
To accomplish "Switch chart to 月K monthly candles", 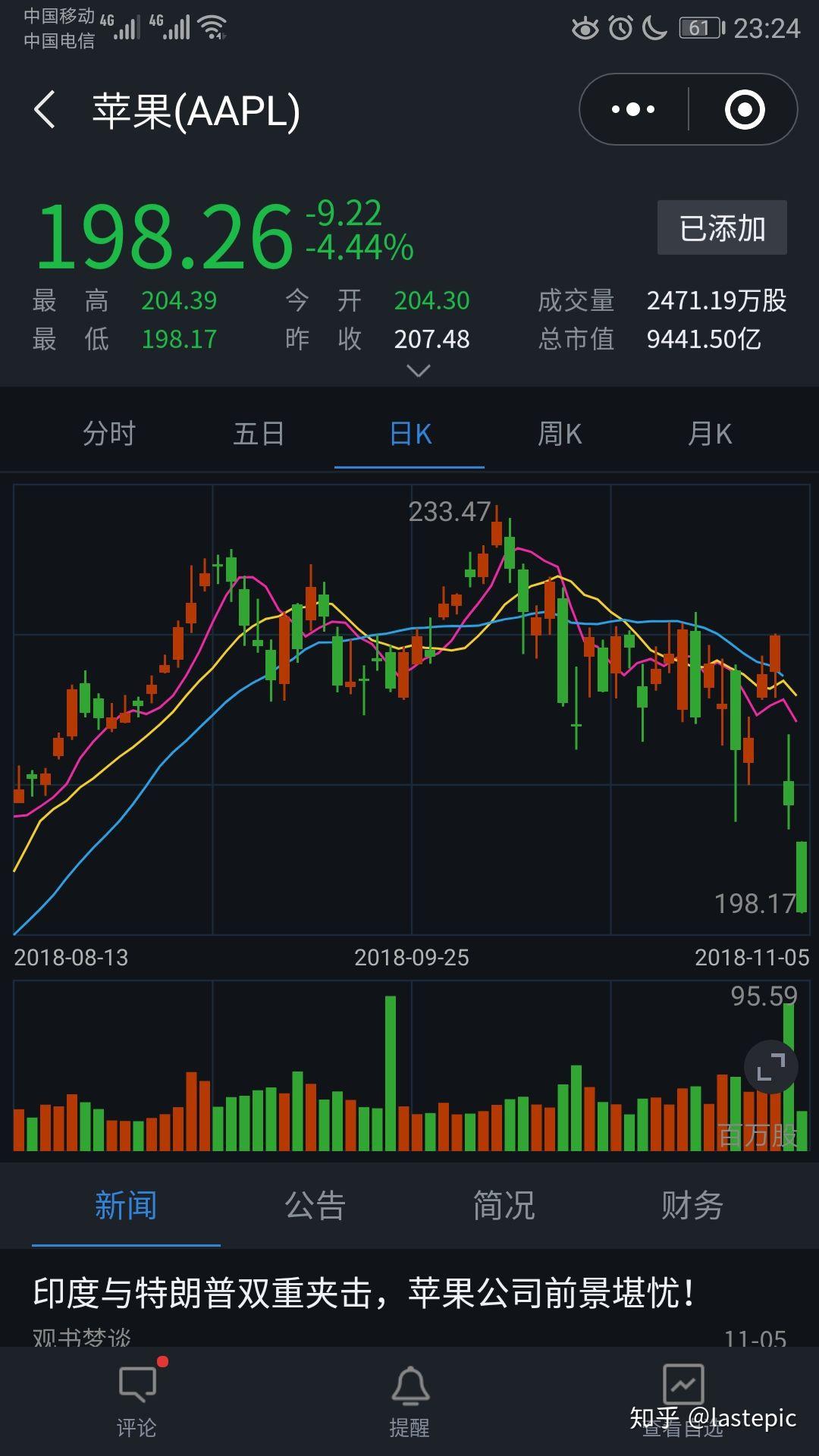I will click(709, 433).
